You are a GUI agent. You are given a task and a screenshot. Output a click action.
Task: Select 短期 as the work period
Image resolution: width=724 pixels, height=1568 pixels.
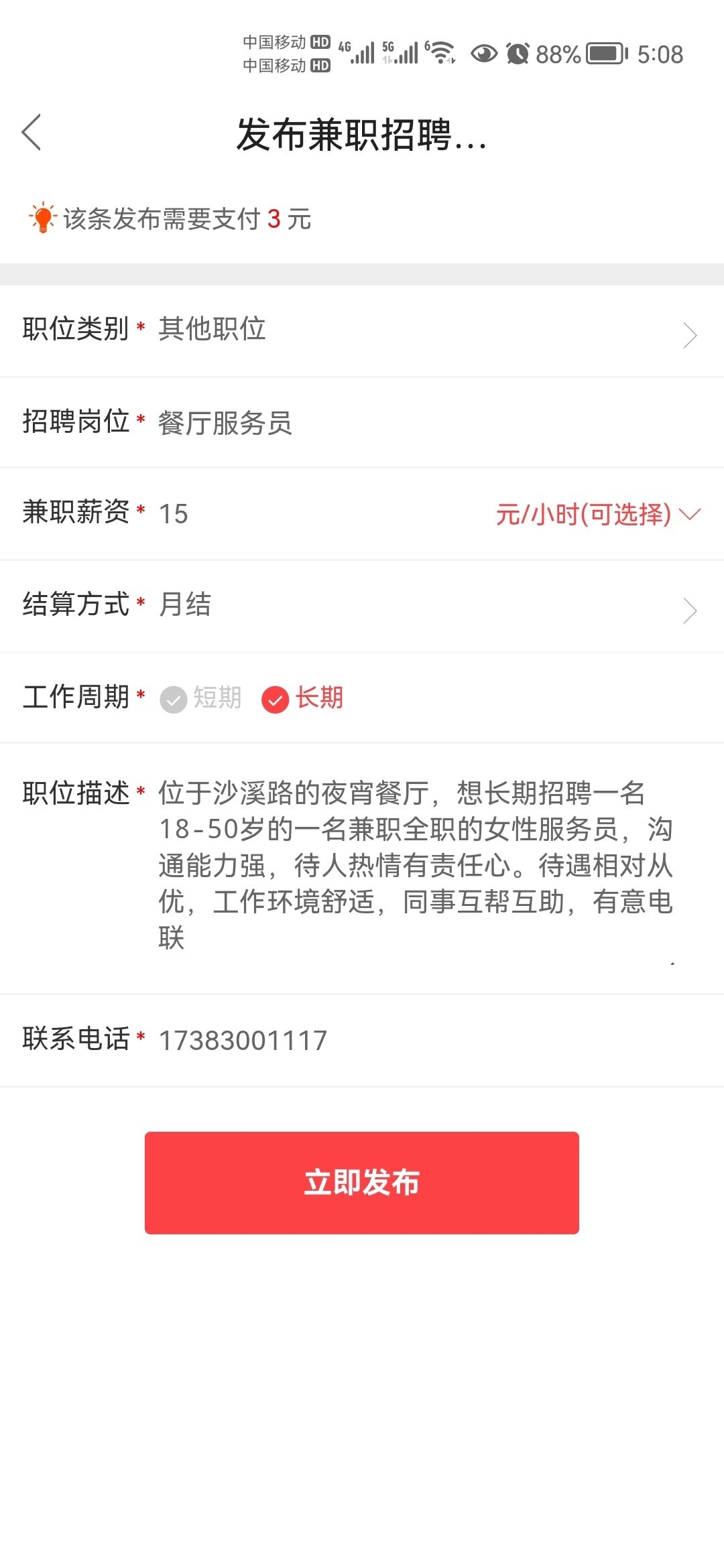200,698
